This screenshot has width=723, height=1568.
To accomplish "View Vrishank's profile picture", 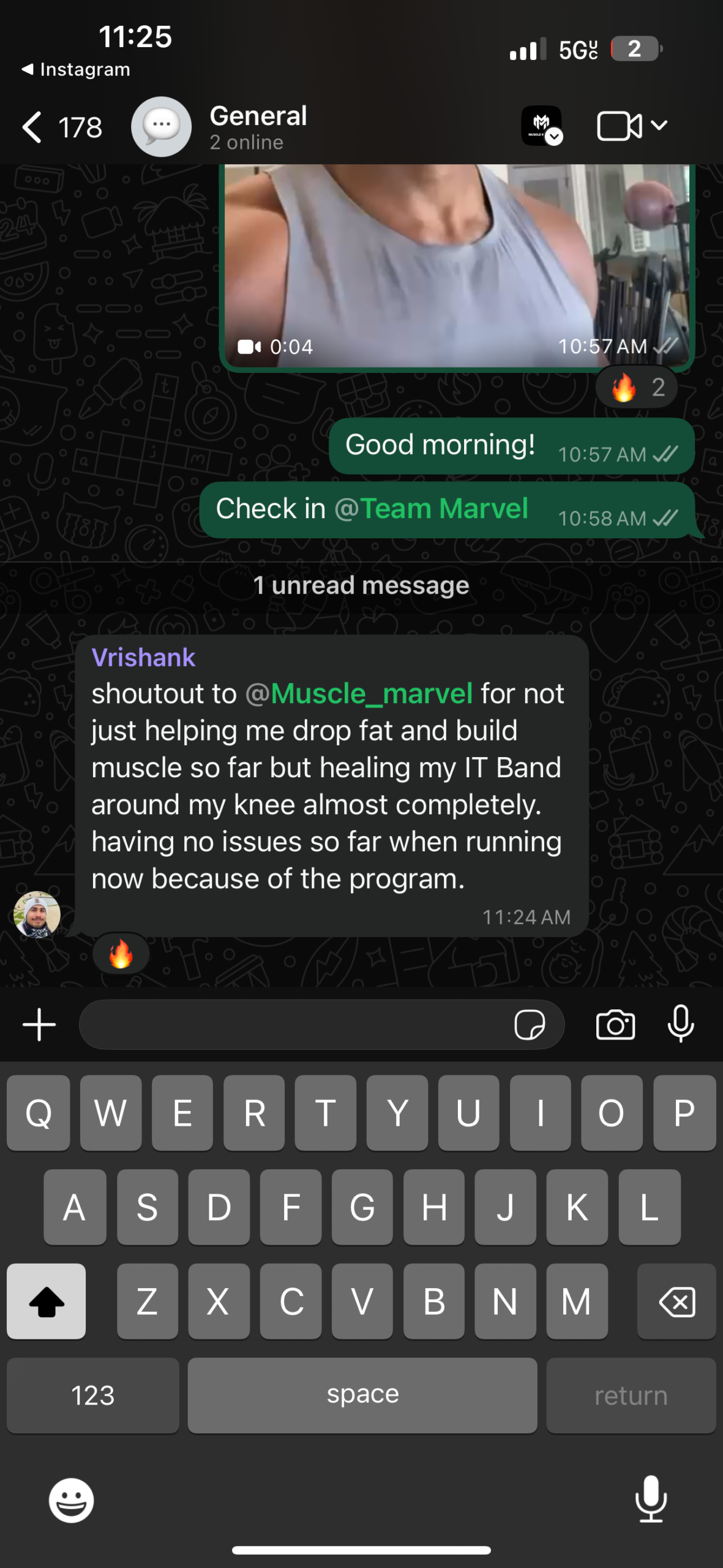I will point(37,914).
